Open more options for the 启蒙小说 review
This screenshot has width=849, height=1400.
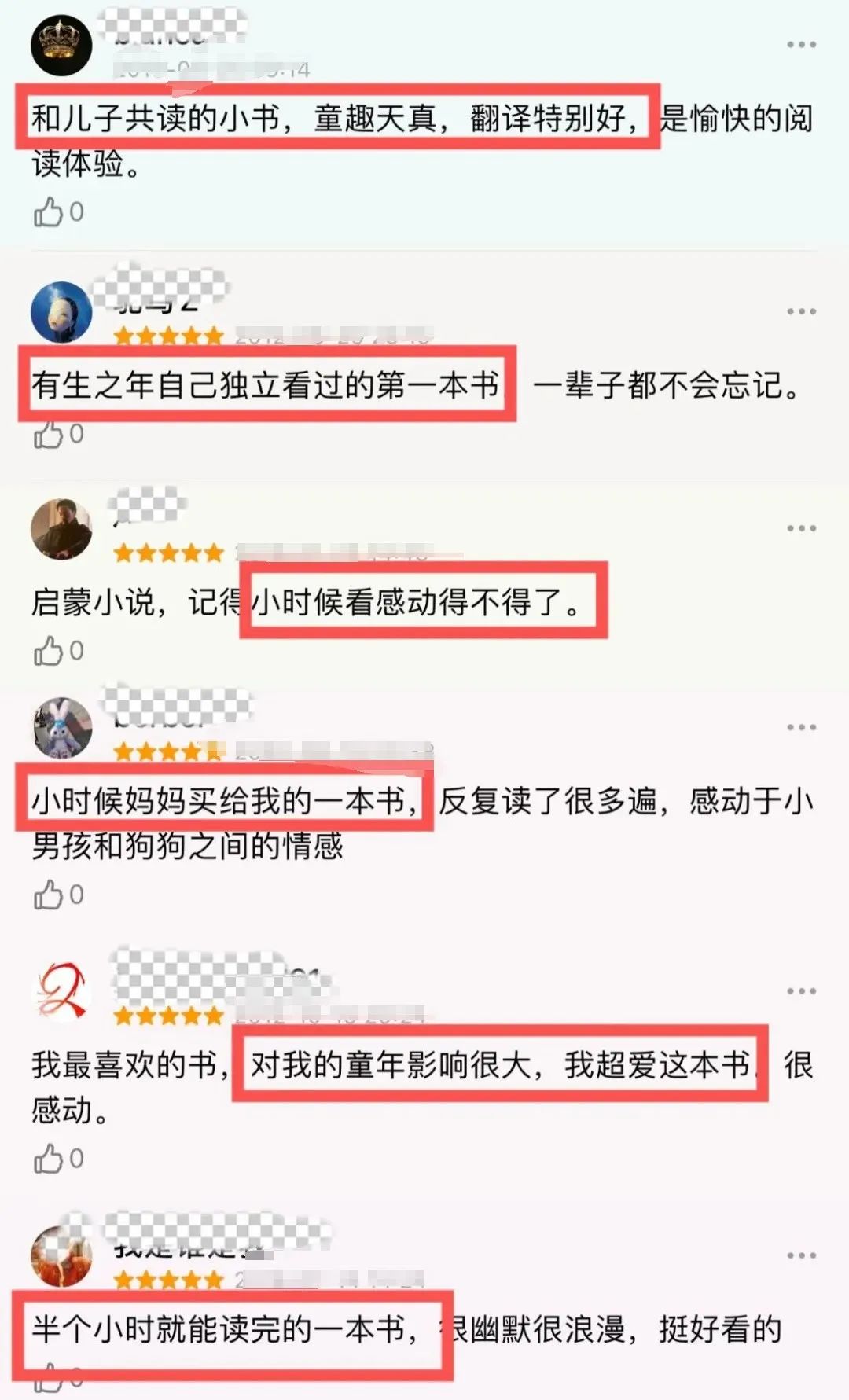(801, 527)
